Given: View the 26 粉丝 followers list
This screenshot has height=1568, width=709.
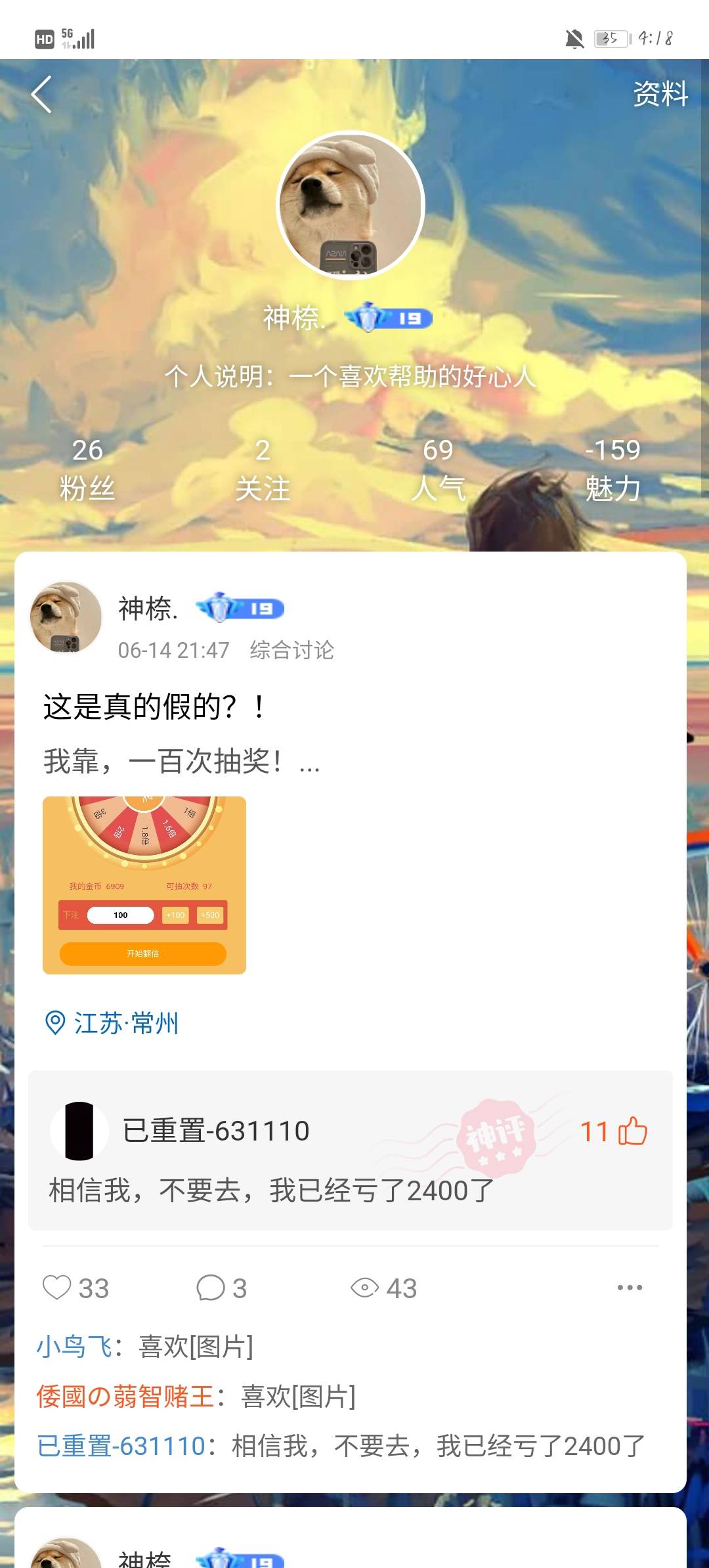Looking at the screenshot, I should point(87,469).
